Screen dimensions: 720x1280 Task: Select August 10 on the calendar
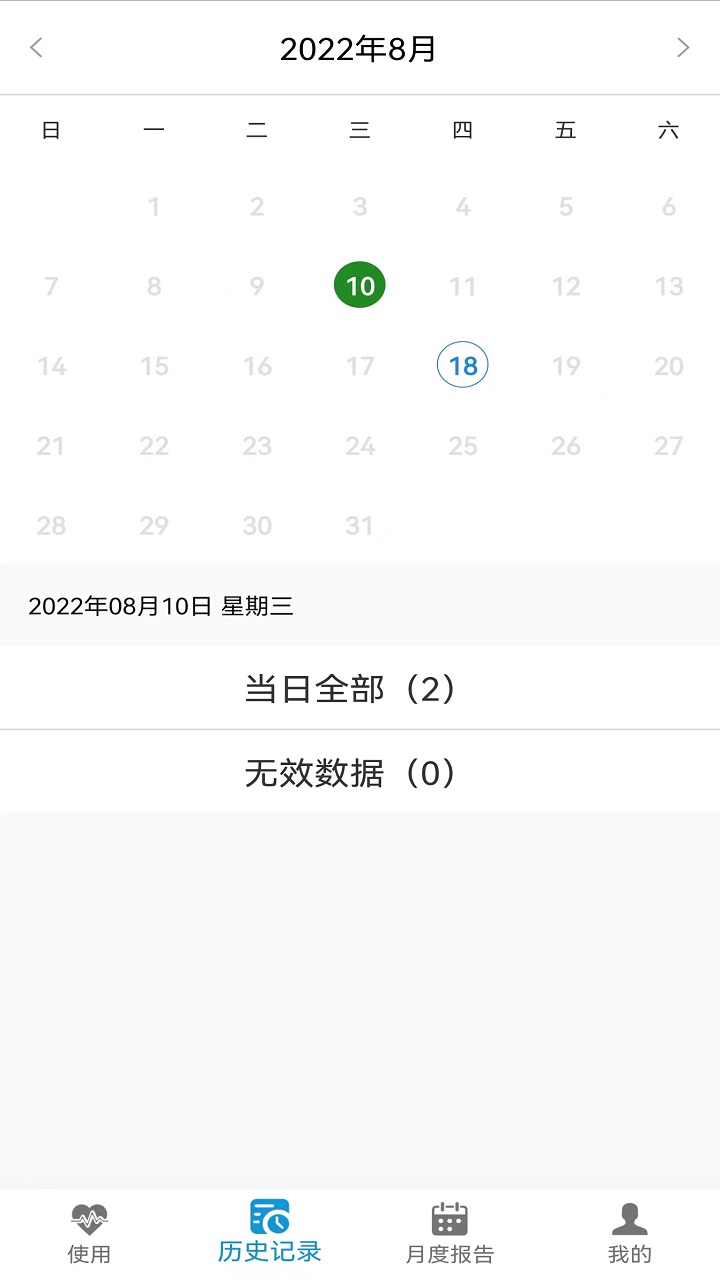click(360, 286)
